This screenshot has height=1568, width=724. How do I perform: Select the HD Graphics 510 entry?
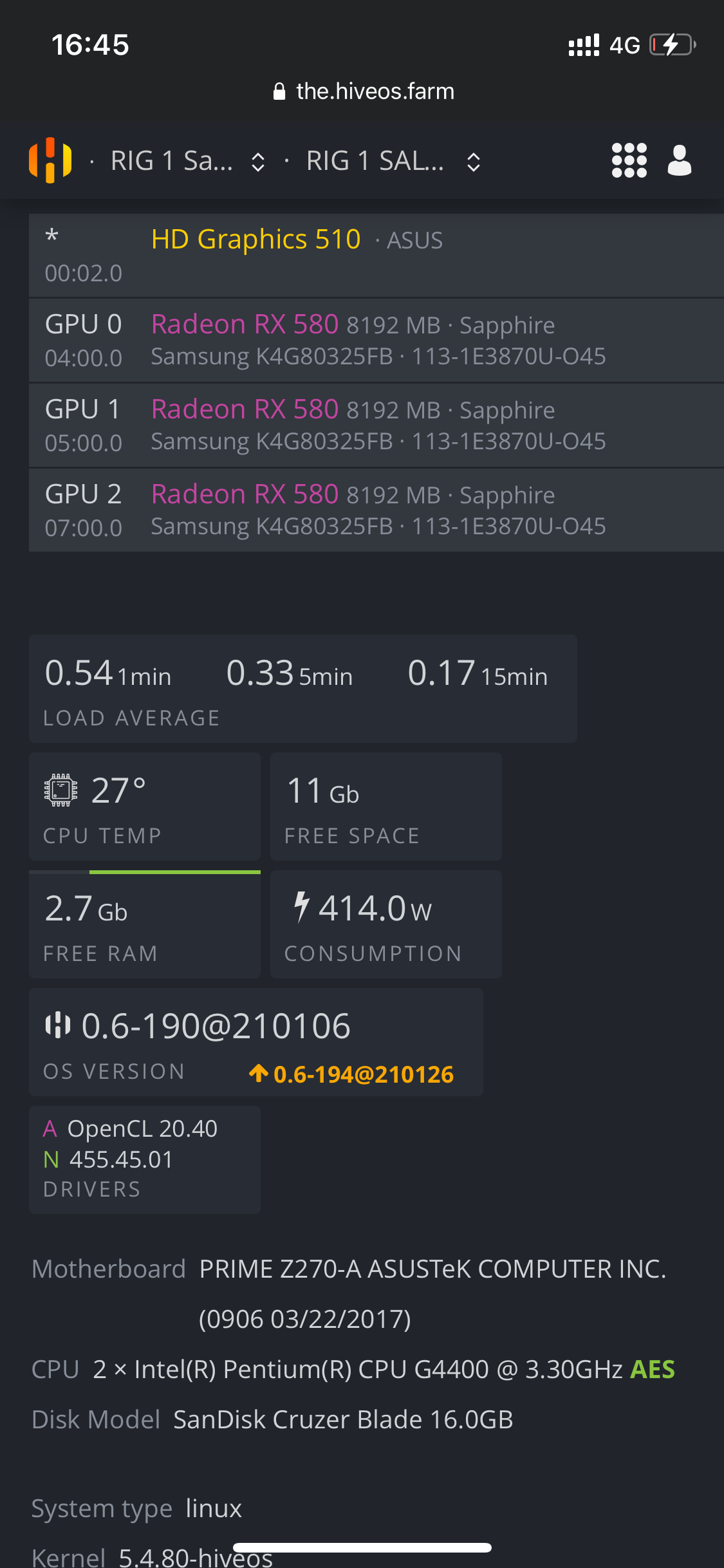coord(255,239)
